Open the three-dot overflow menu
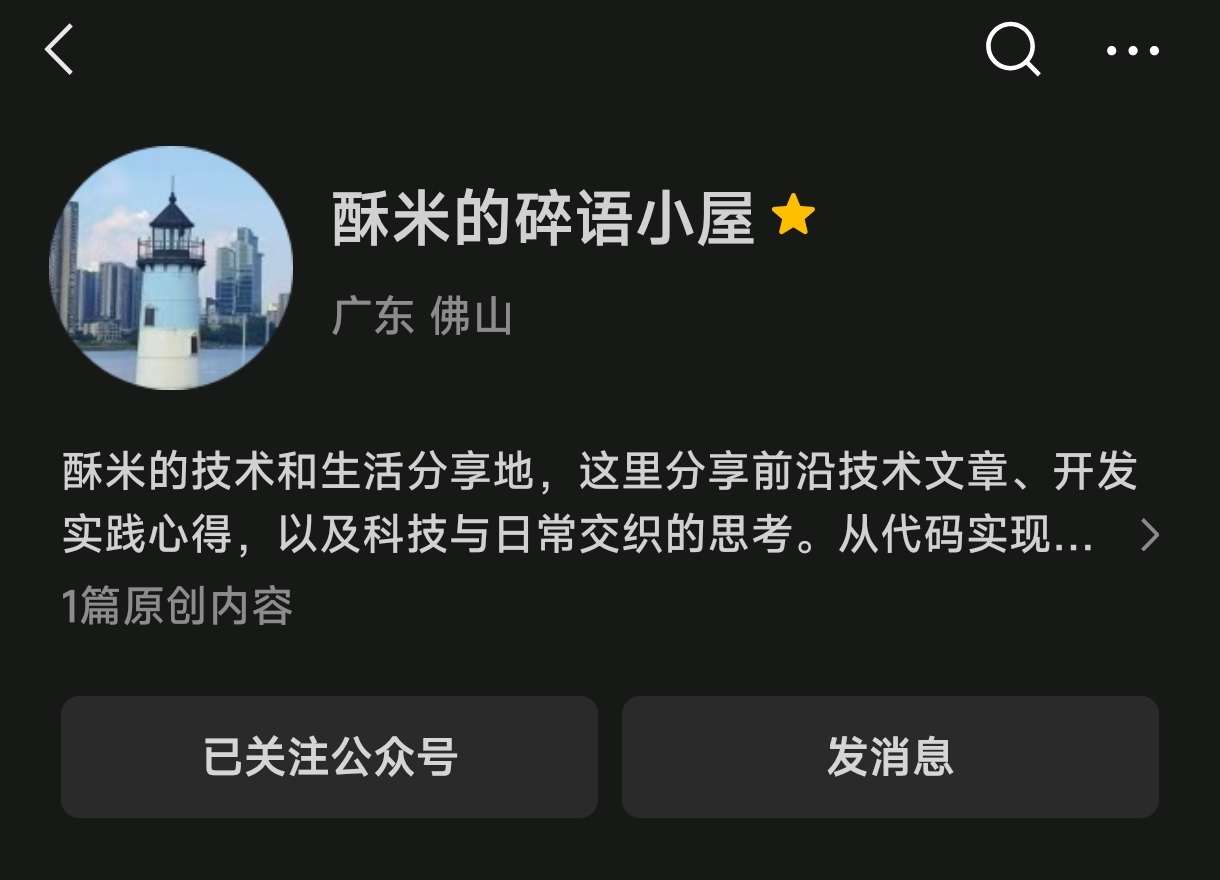 [x=1133, y=51]
